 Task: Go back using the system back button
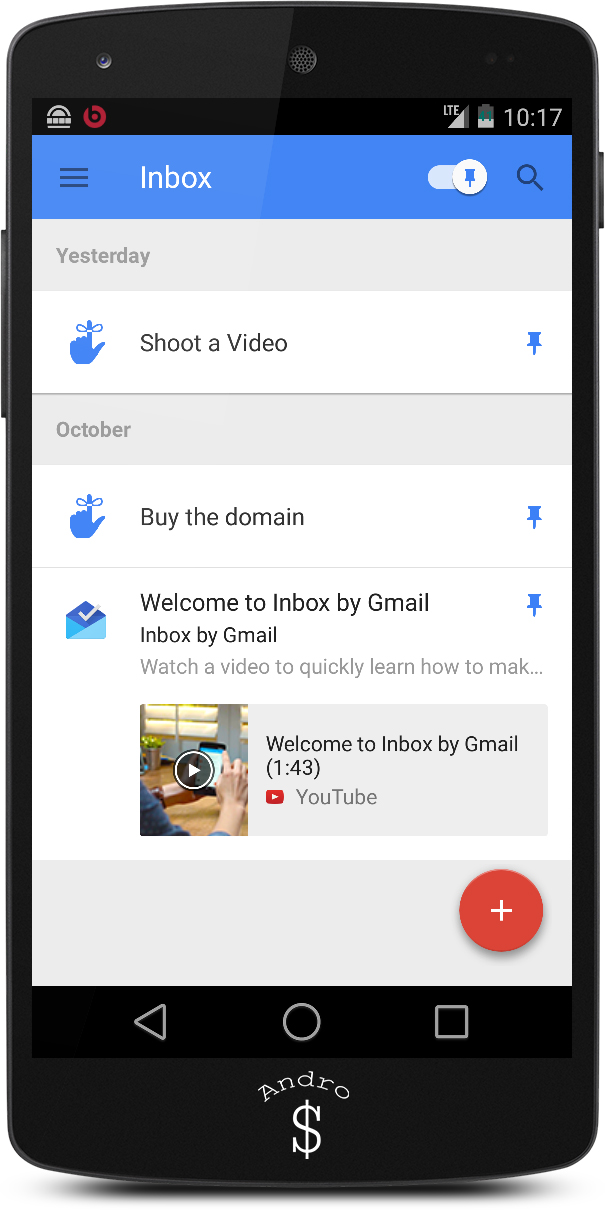coord(150,1022)
